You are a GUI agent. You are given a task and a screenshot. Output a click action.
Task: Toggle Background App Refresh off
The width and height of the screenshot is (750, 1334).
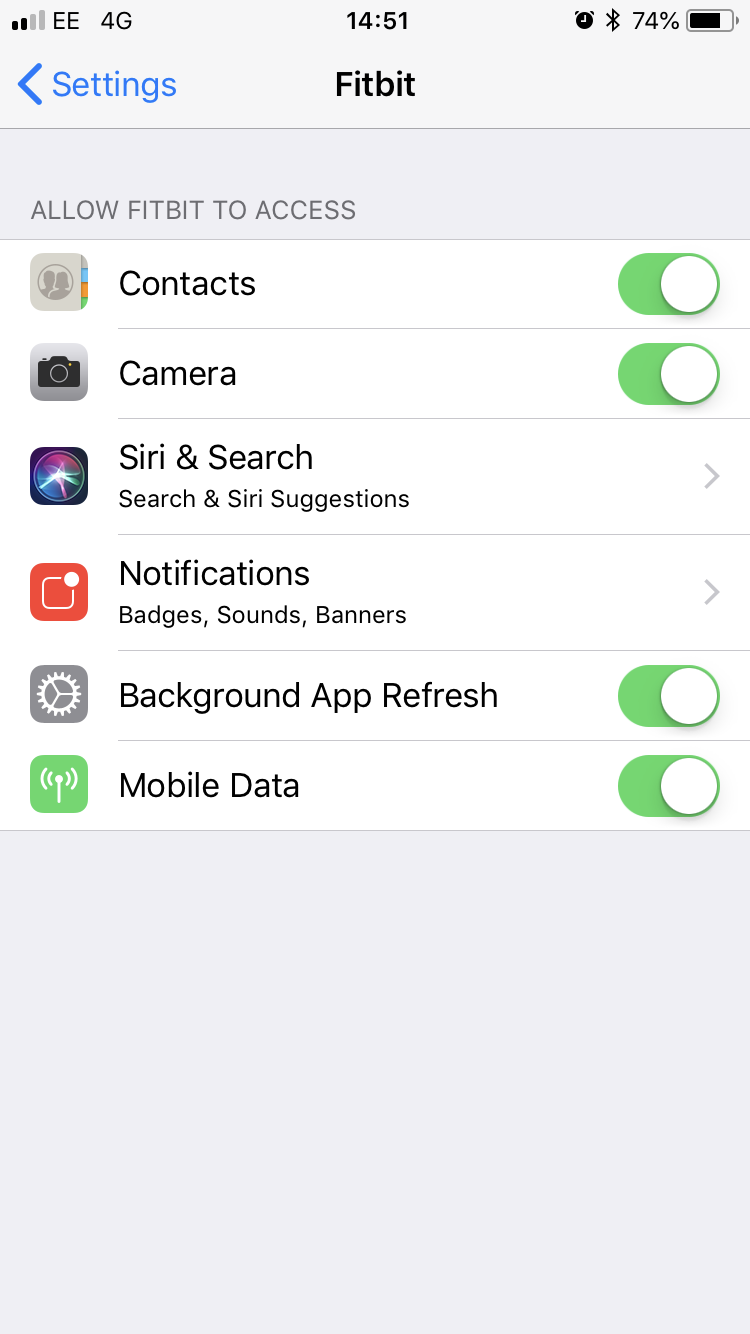coord(668,696)
